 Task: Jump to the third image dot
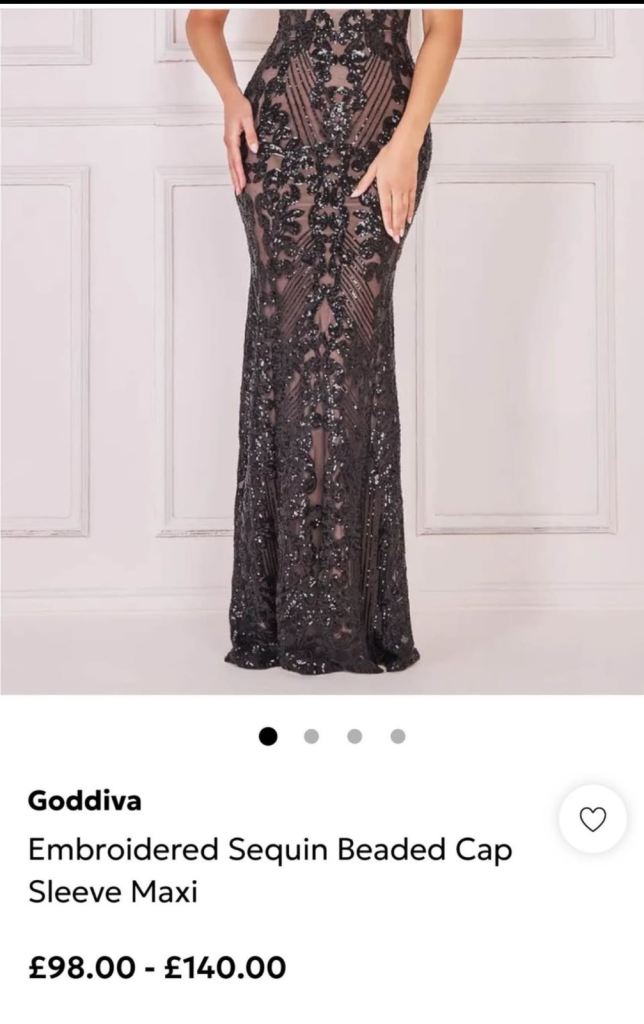(x=354, y=737)
